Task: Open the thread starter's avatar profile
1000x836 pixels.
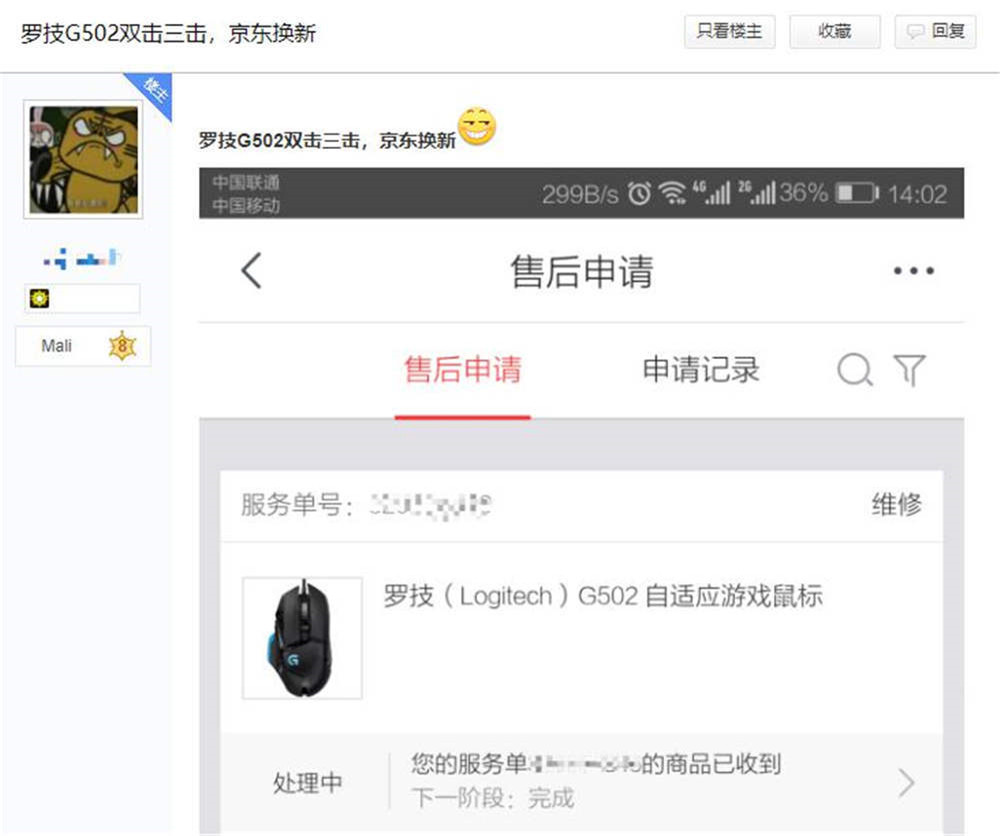Action: pos(83,160)
